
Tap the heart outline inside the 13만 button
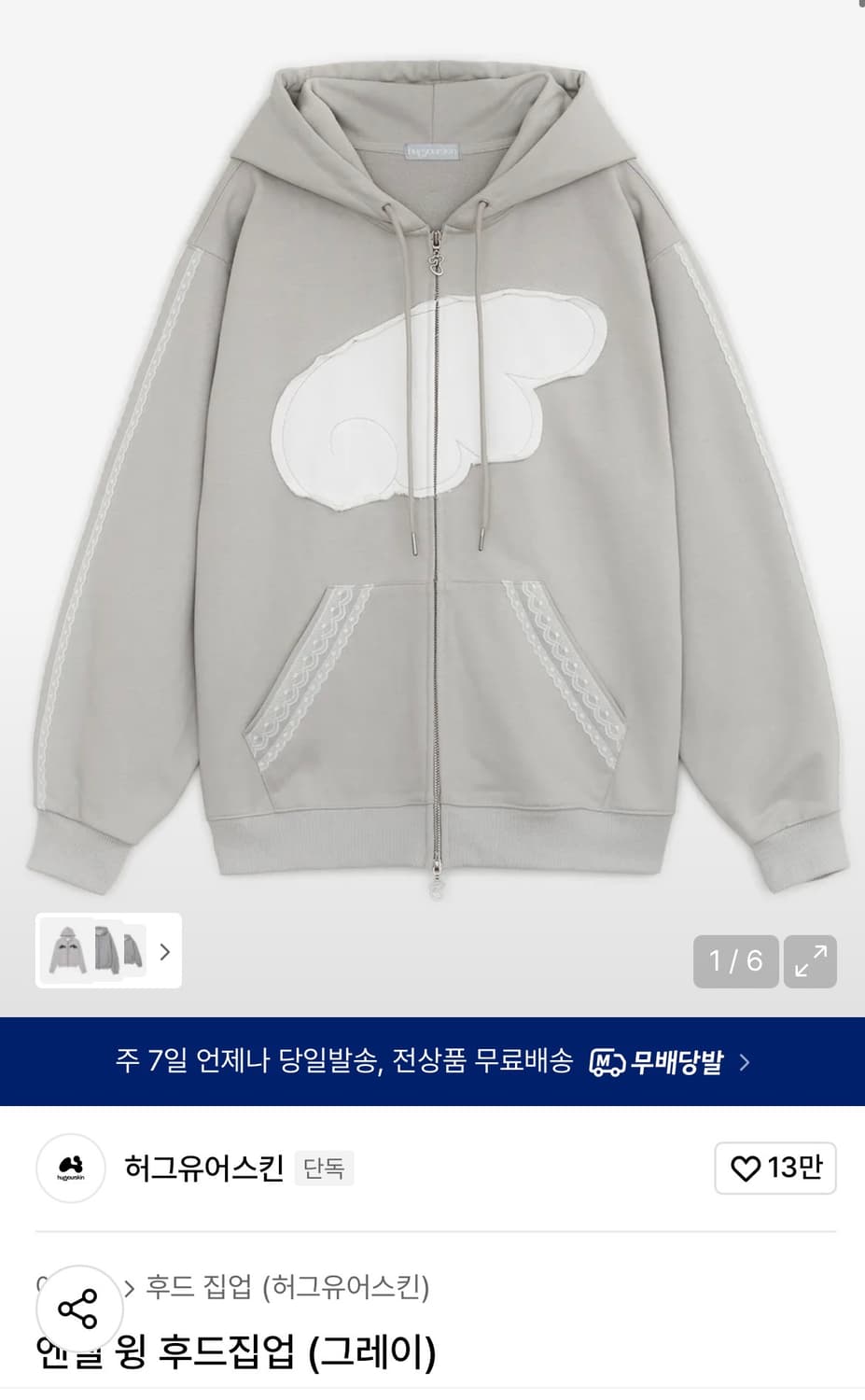tap(745, 1168)
